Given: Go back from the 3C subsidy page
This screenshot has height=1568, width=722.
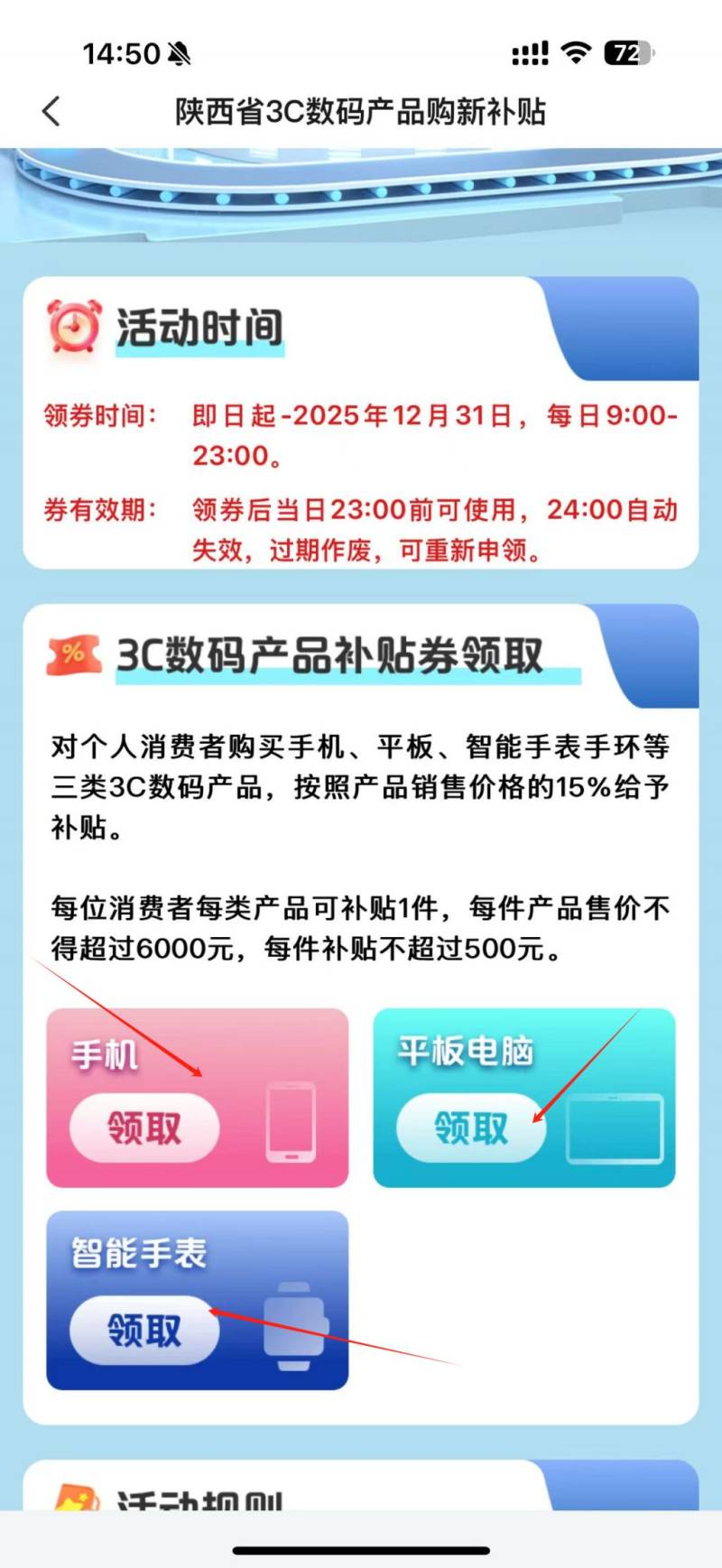Looking at the screenshot, I should (51, 112).
